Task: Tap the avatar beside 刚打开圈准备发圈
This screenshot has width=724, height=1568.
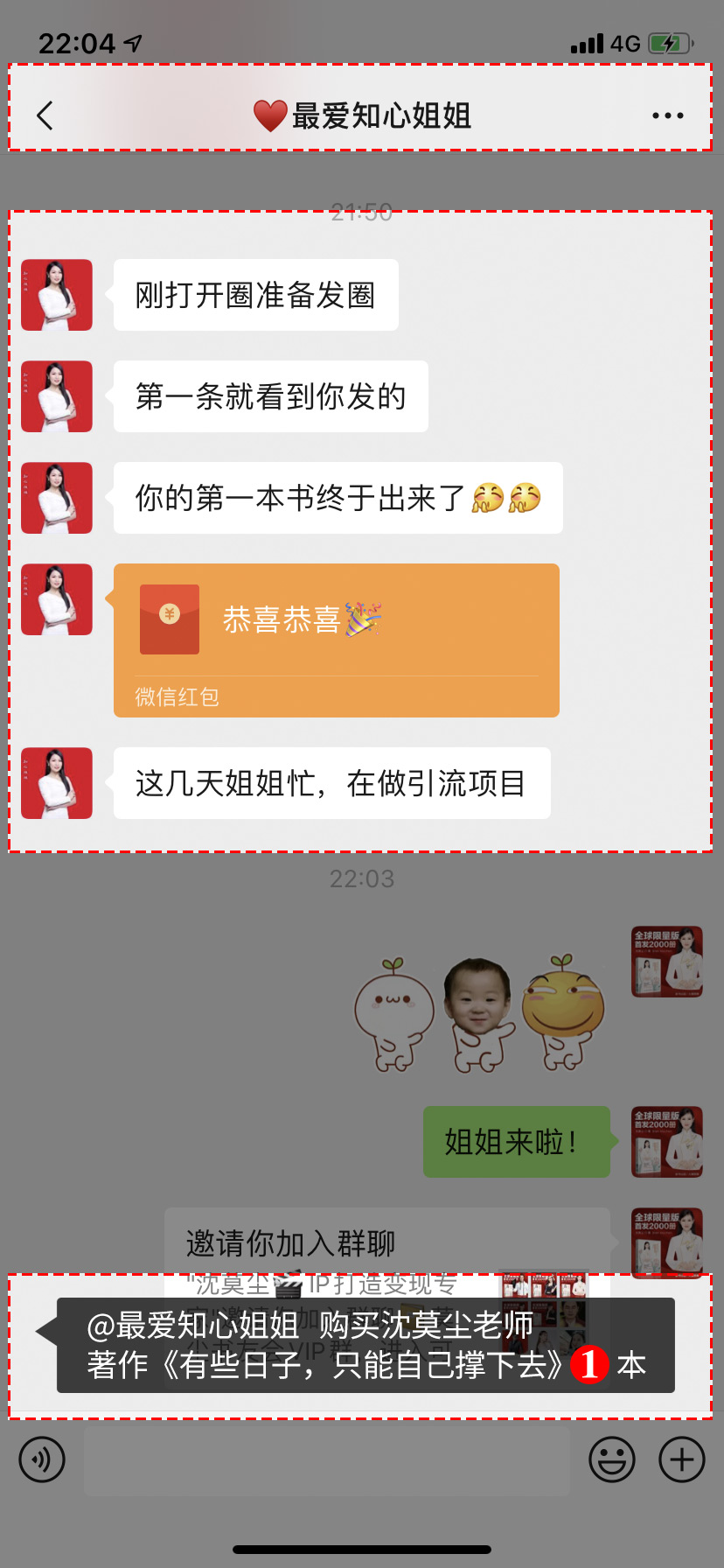Action: point(57,295)
